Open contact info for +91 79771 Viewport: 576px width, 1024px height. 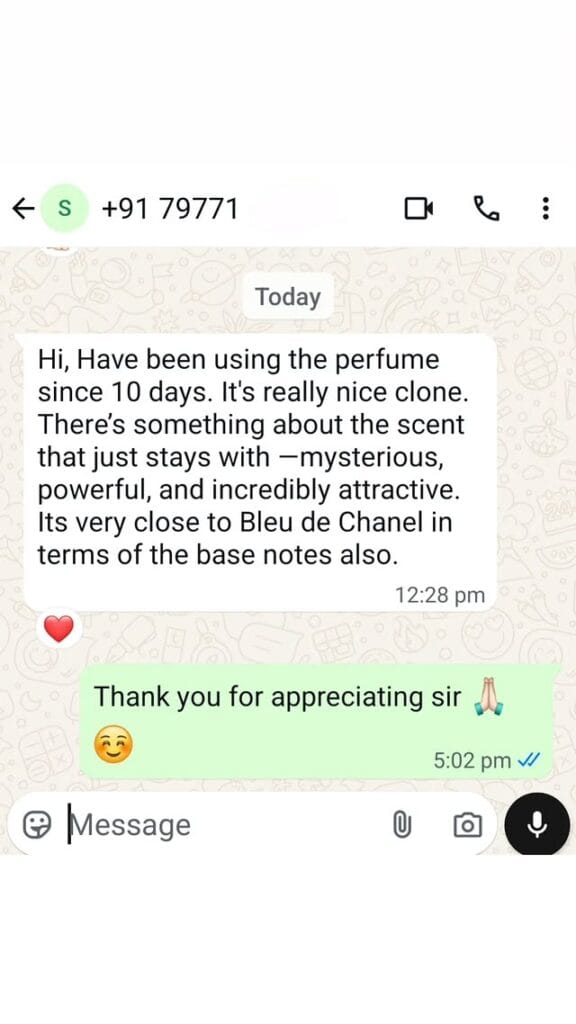pos(169,209)
